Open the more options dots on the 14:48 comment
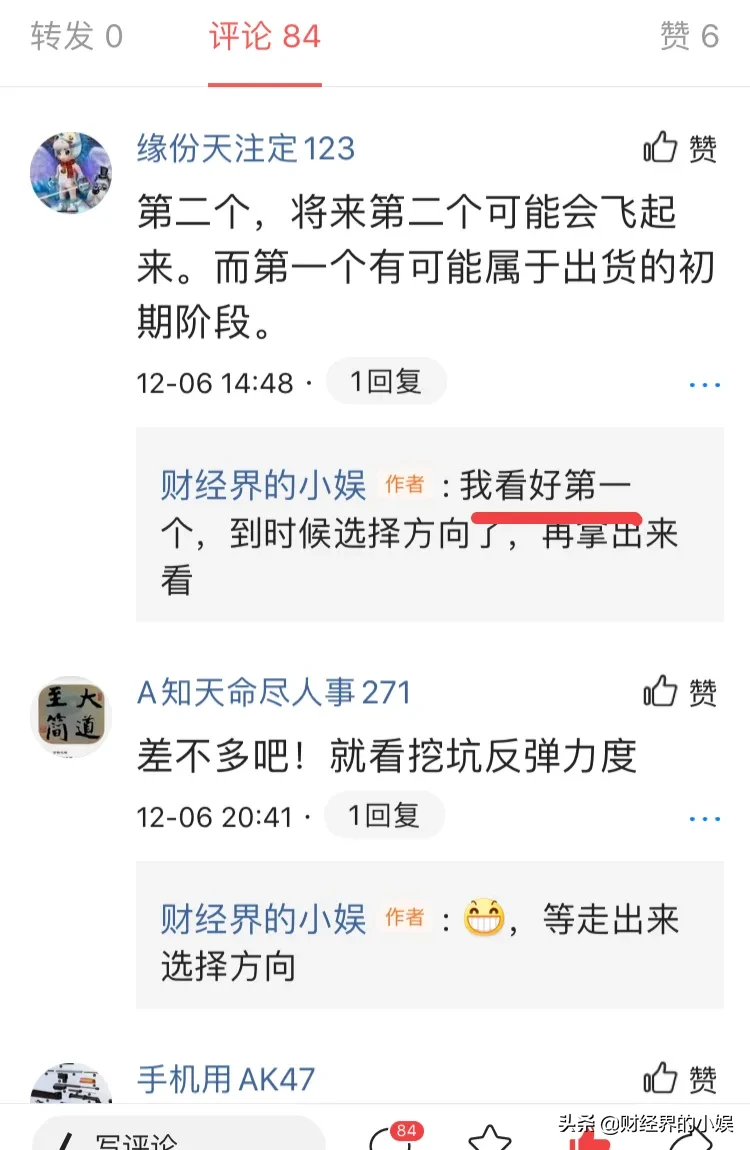Screen dimensions: 750x1150 click(704, 385)
